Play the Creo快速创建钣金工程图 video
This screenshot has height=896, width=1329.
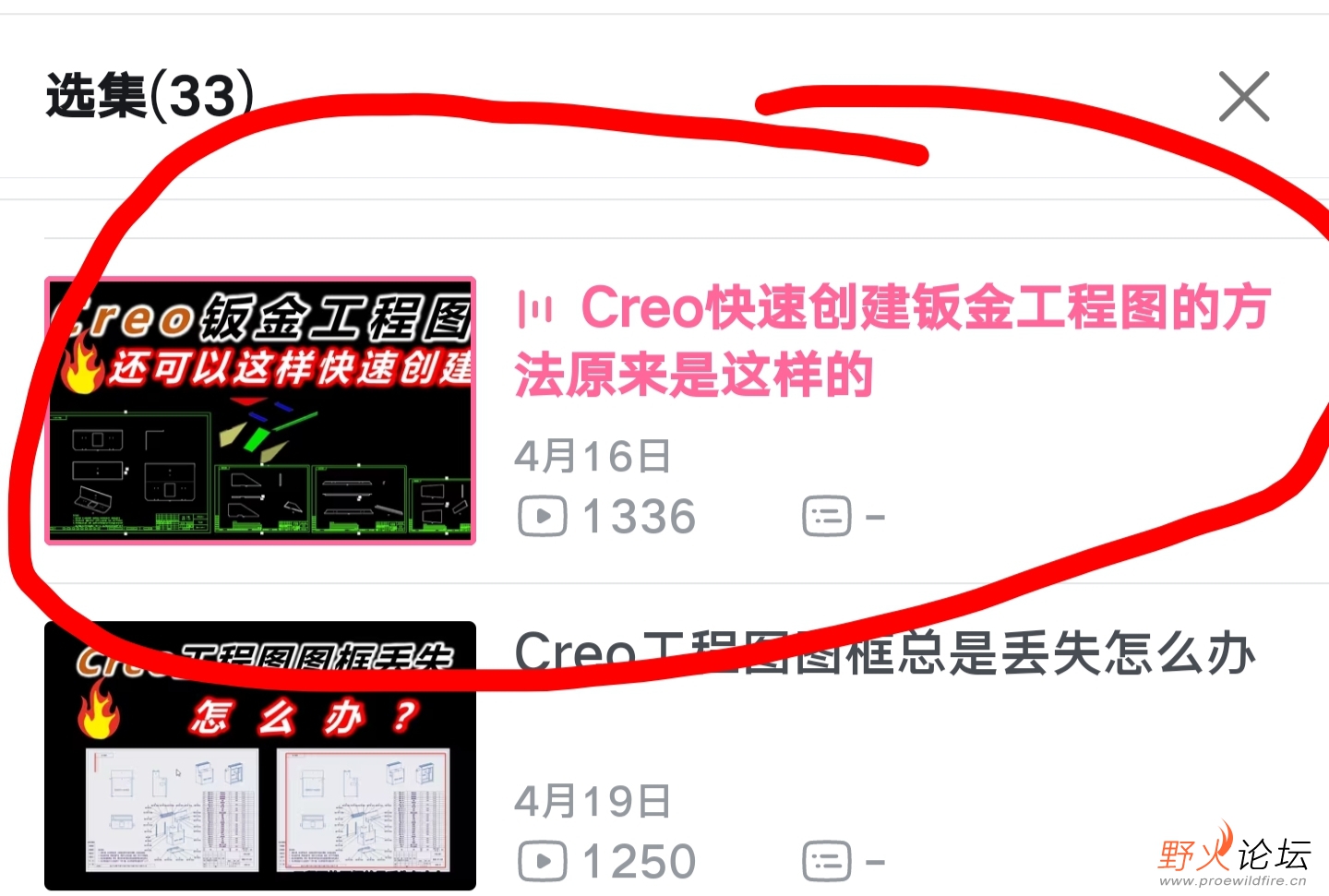click(x=260, y=411)
